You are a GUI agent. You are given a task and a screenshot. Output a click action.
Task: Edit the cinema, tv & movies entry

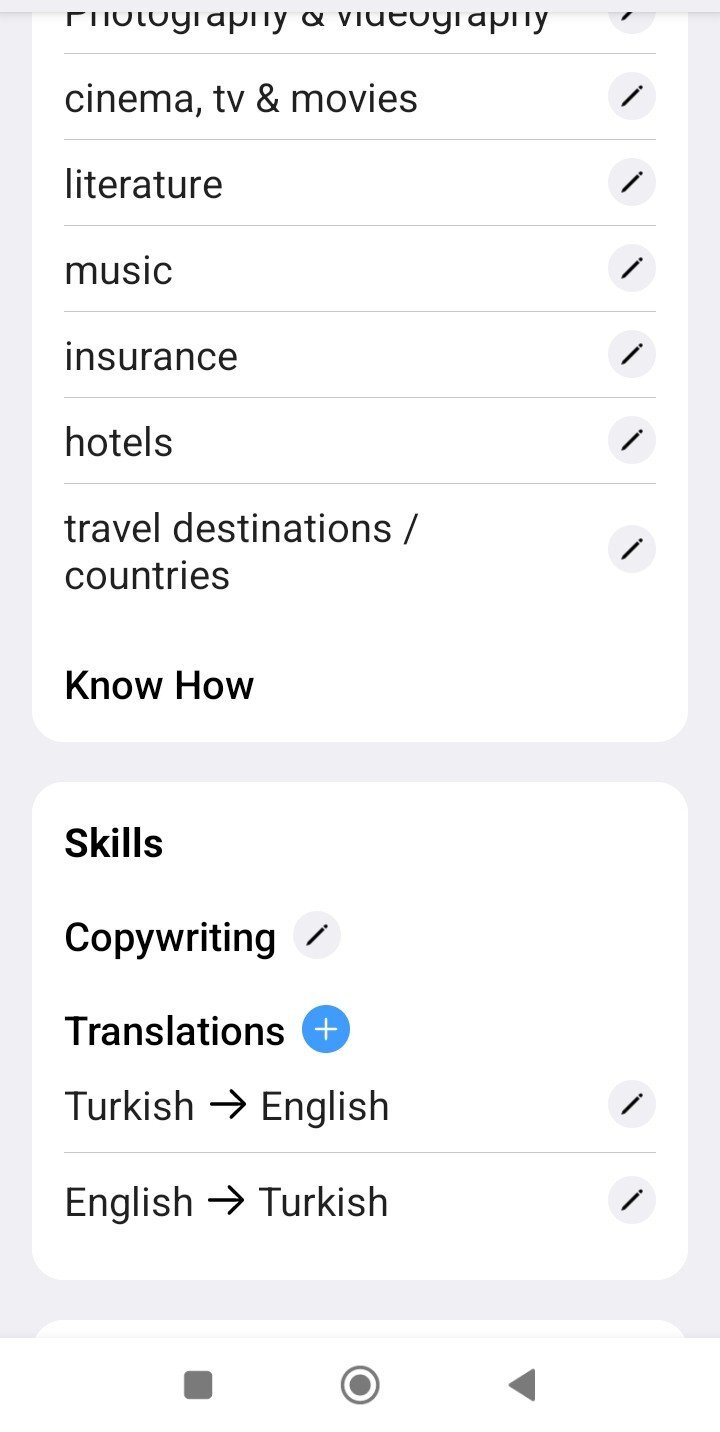pos(631,97)
